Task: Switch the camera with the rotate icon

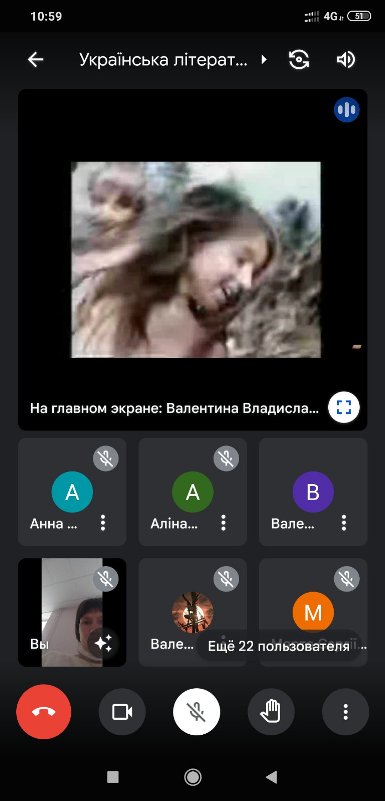Action: (x=299, y=60)
